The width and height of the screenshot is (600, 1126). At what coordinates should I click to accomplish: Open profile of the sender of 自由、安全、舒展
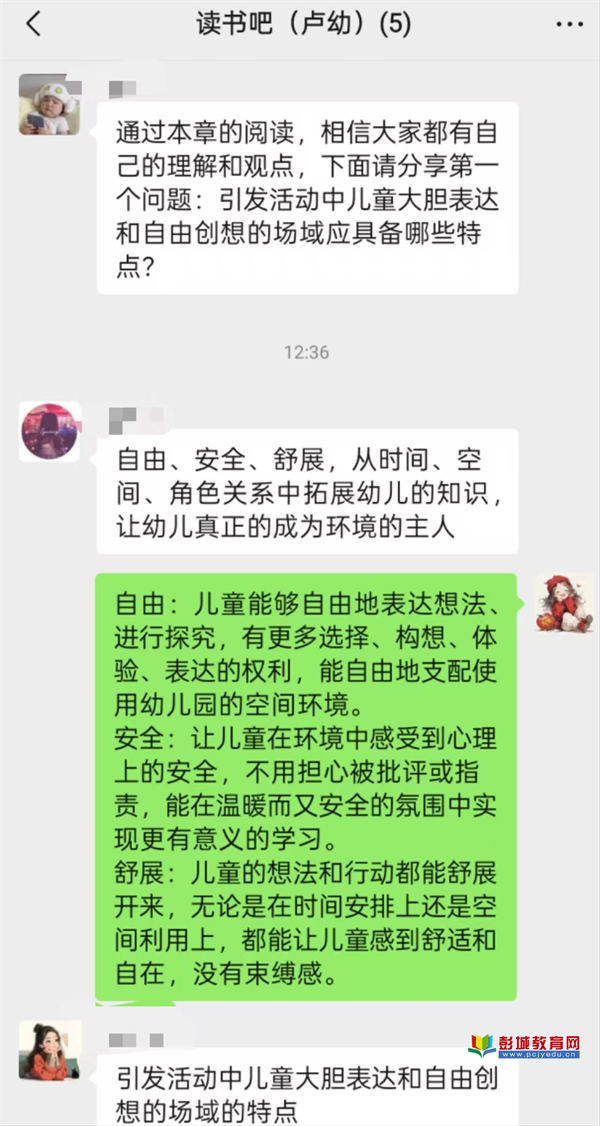[x=50, y=432]
